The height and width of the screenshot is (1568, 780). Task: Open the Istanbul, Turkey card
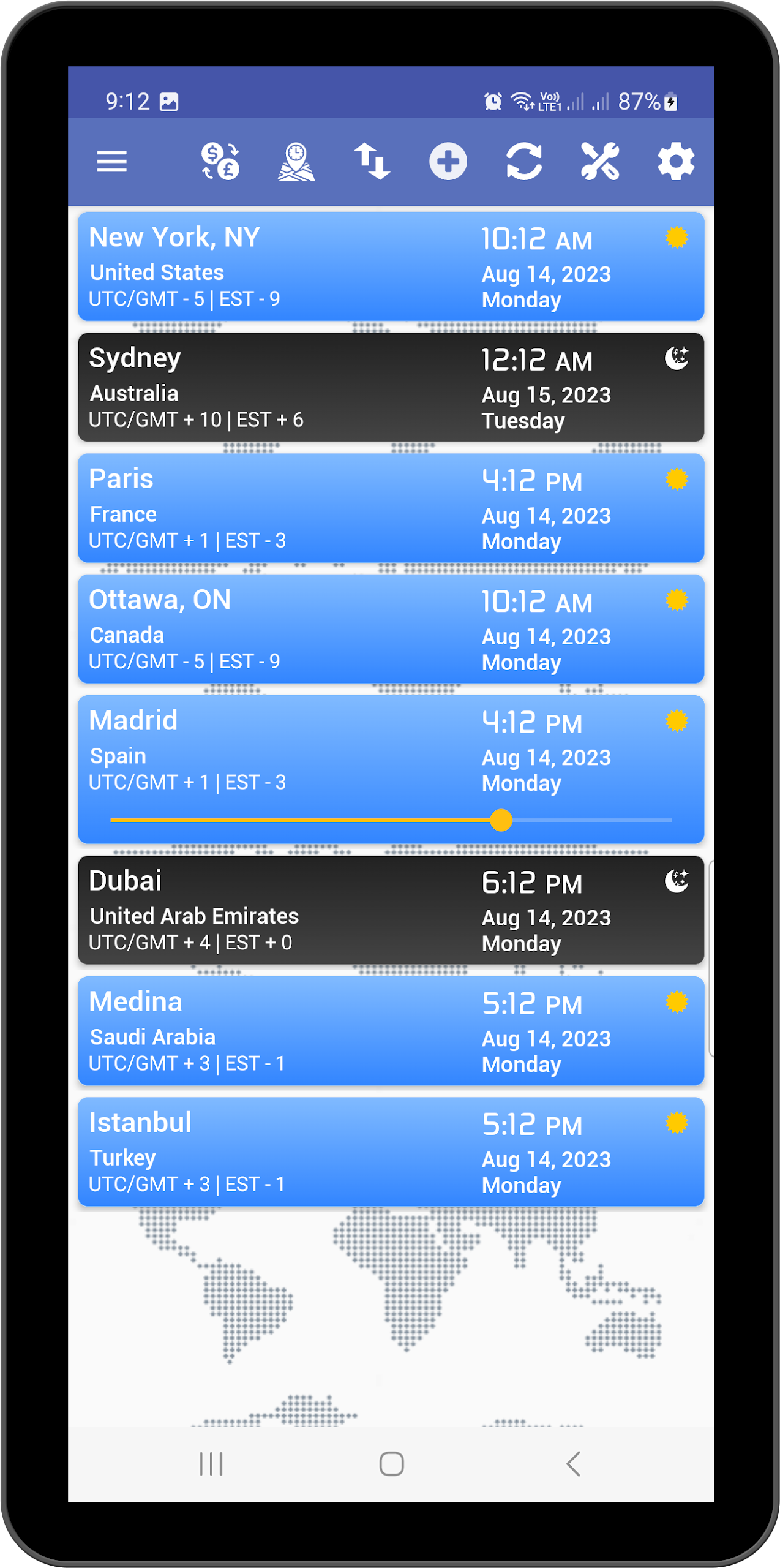(x=391, y=1151)
